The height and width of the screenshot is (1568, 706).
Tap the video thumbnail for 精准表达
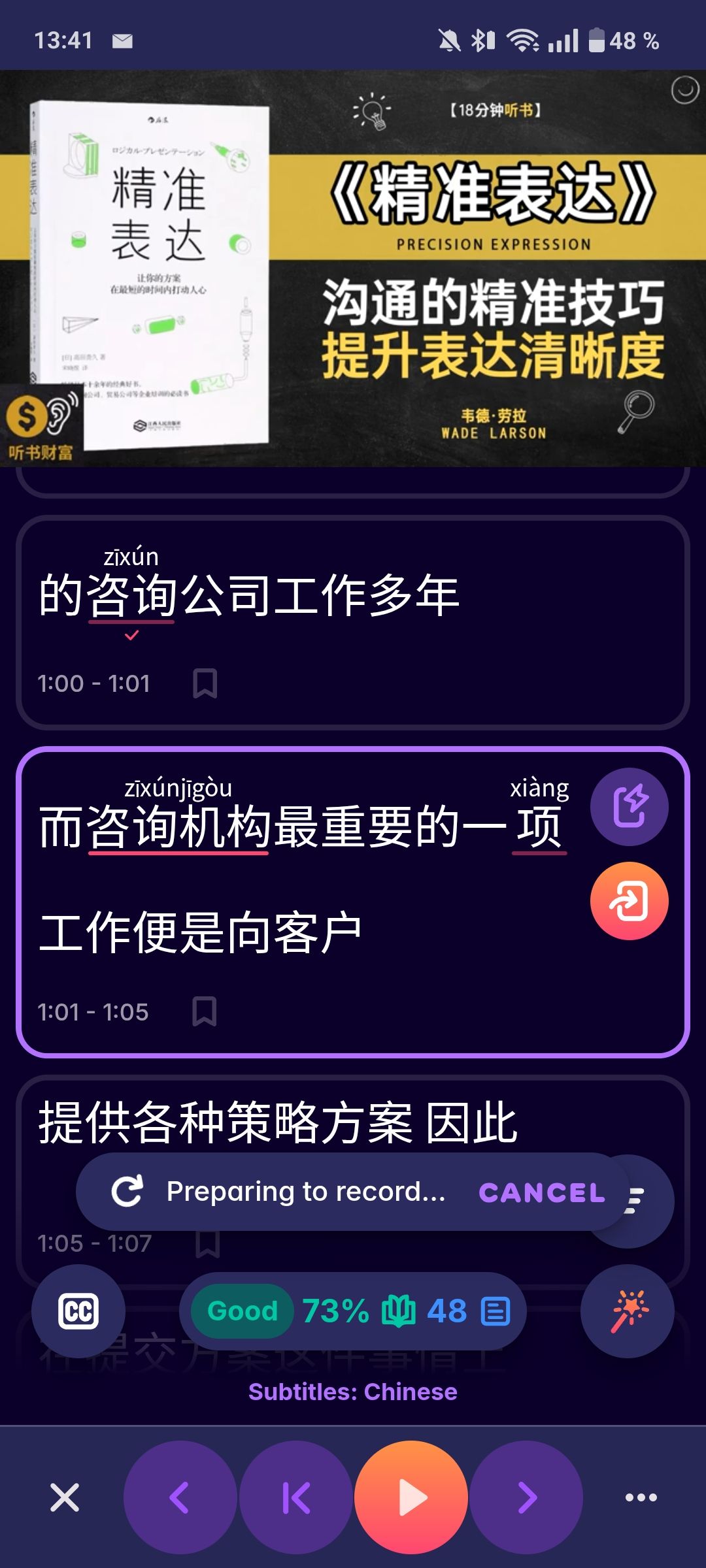tap(353, 268)
